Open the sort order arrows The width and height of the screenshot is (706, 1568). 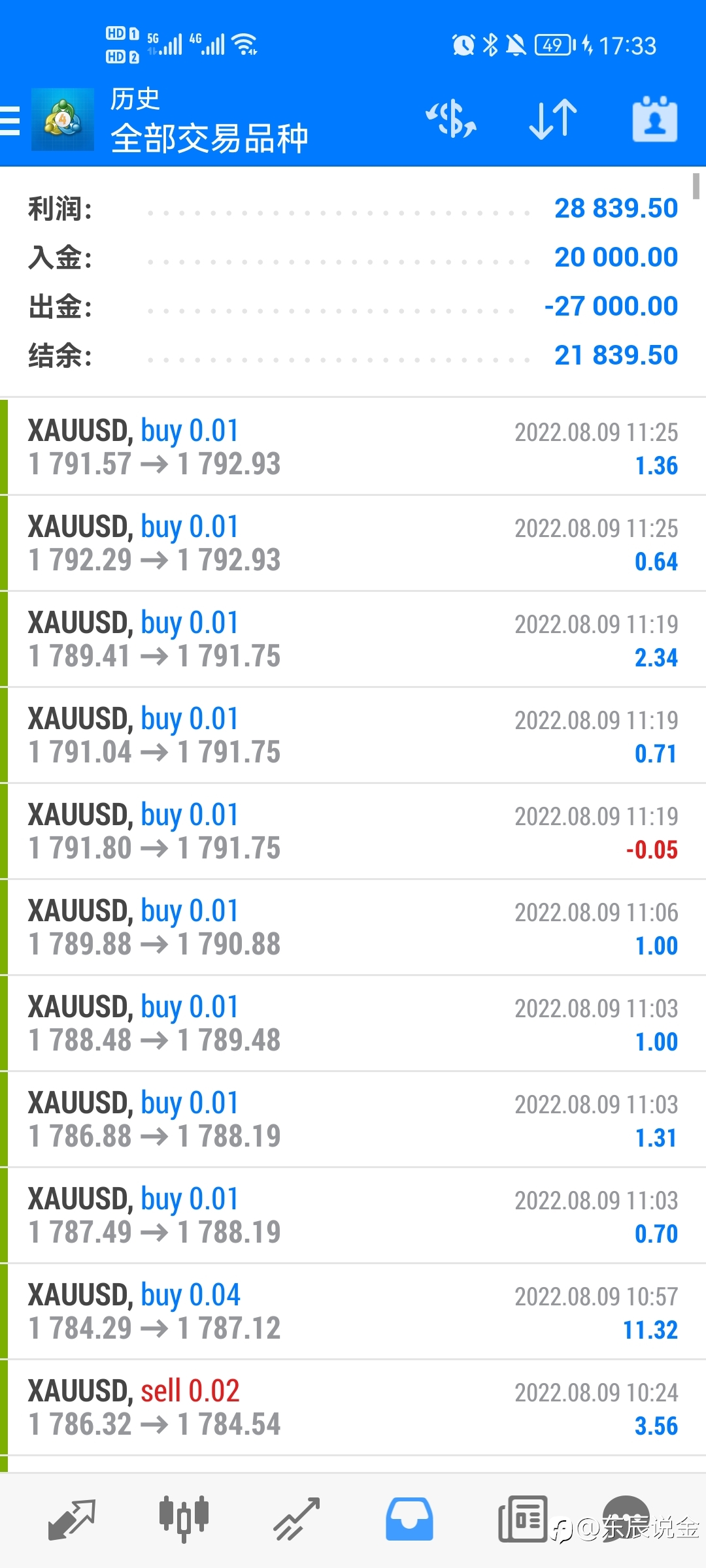[553, 120]
